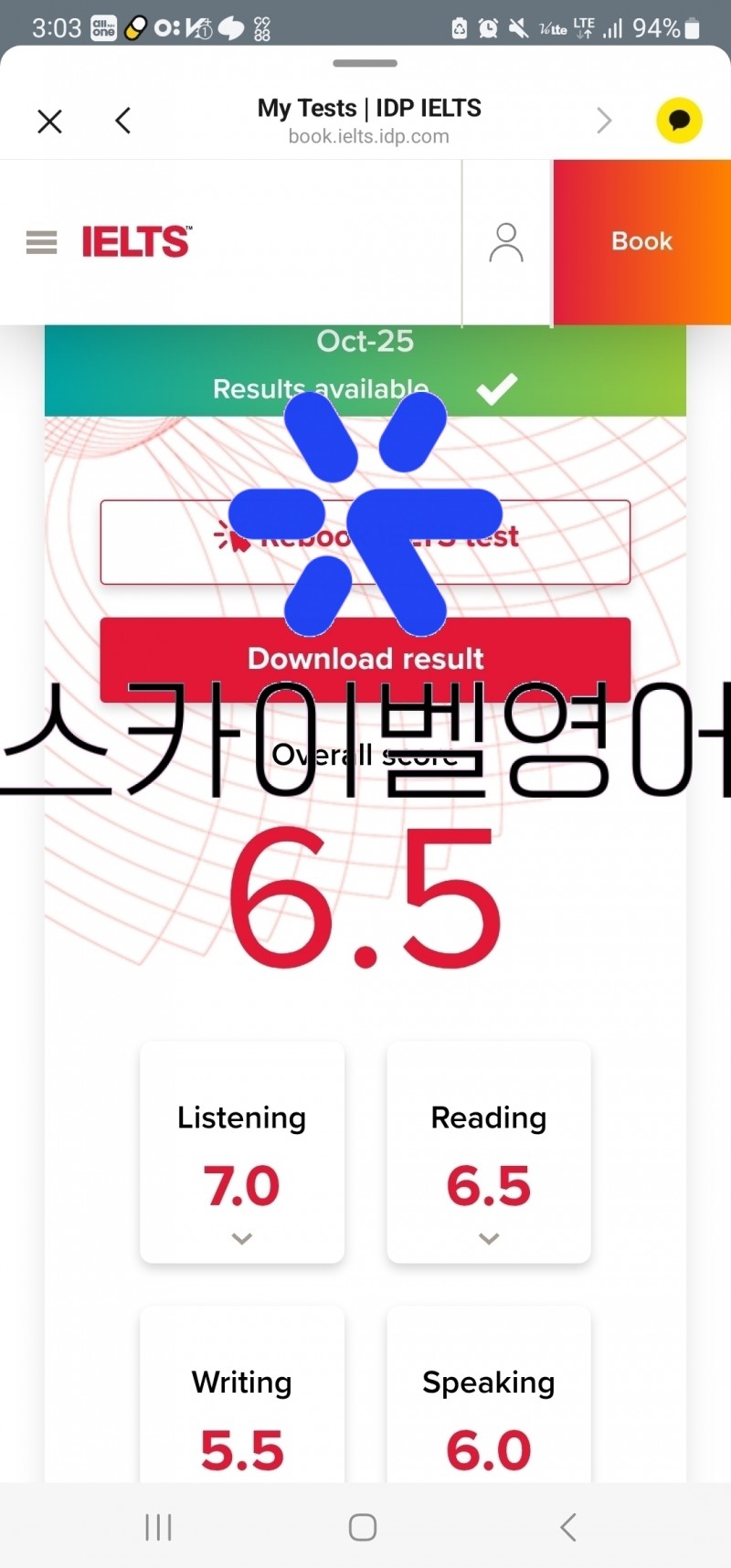The image size is (731, 1568).
Task: Tap the yellow KakaoTalk chat icon
Action: [679, 121]
